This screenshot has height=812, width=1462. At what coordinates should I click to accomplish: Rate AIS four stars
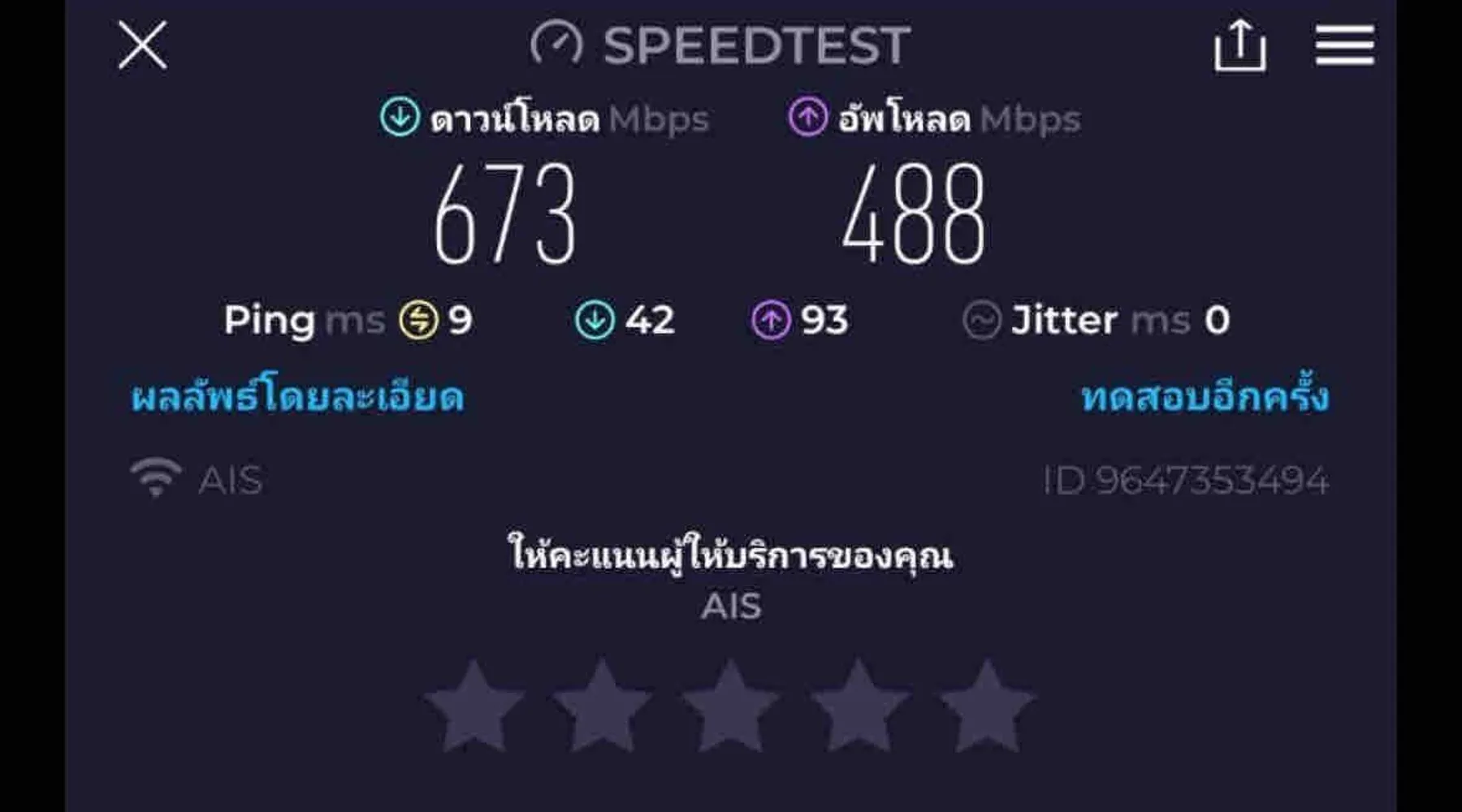coord(859,707)
